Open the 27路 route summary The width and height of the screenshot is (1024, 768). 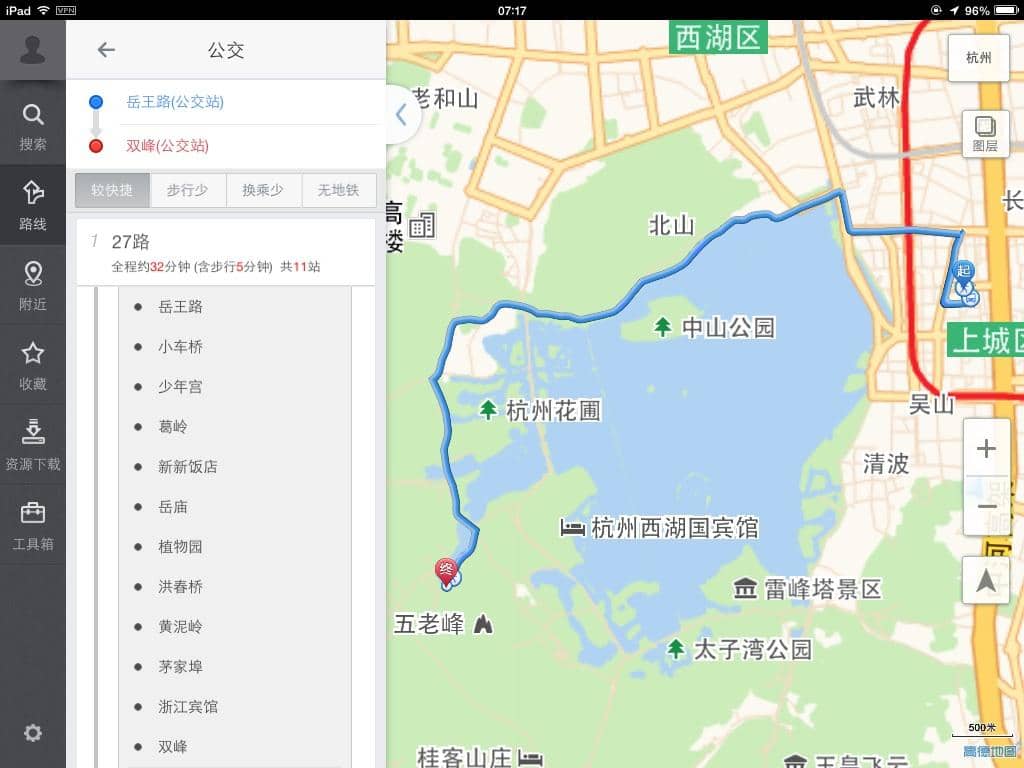pos(225,253)
